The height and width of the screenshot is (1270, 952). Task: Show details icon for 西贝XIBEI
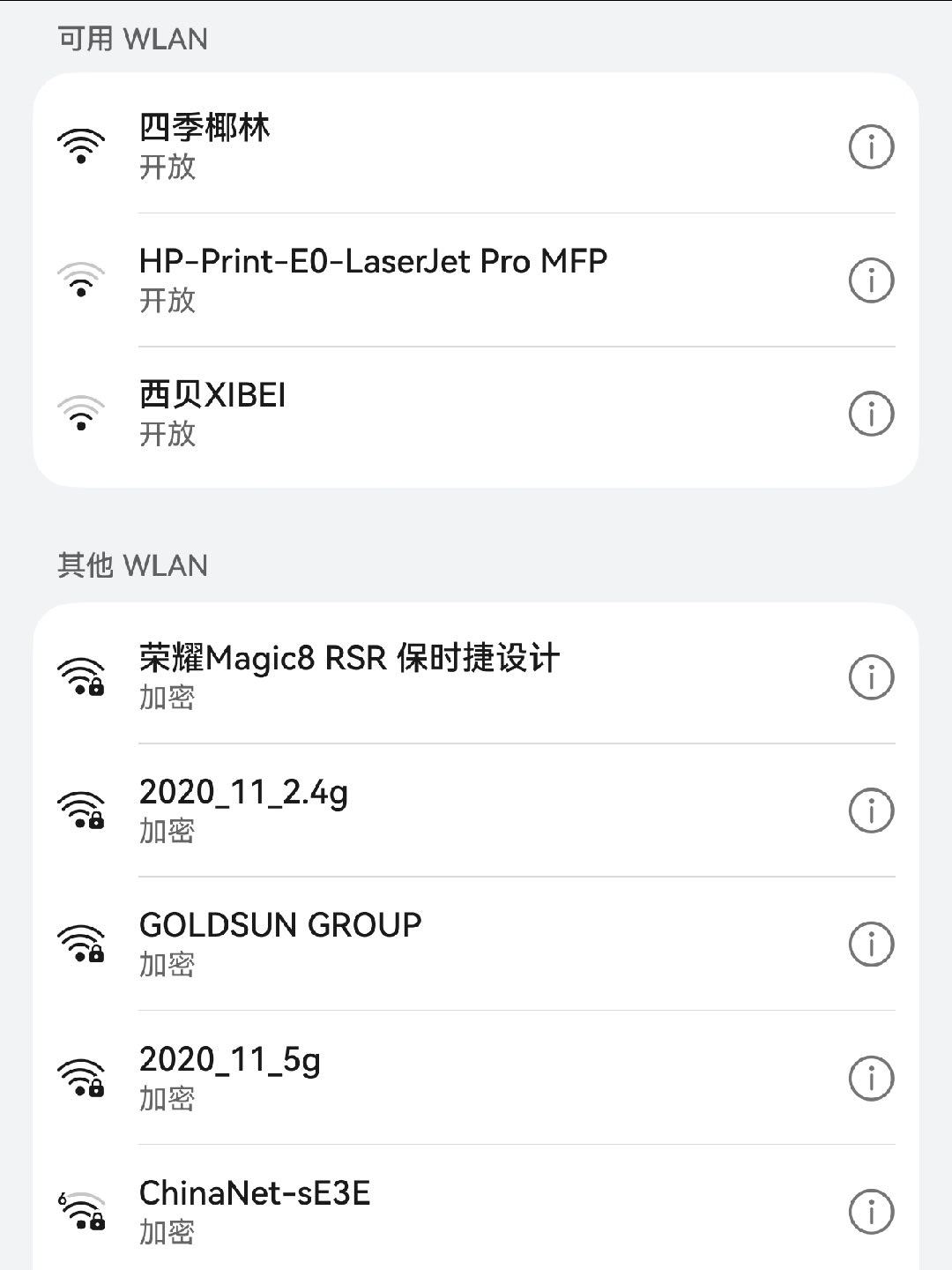point(871,414)
